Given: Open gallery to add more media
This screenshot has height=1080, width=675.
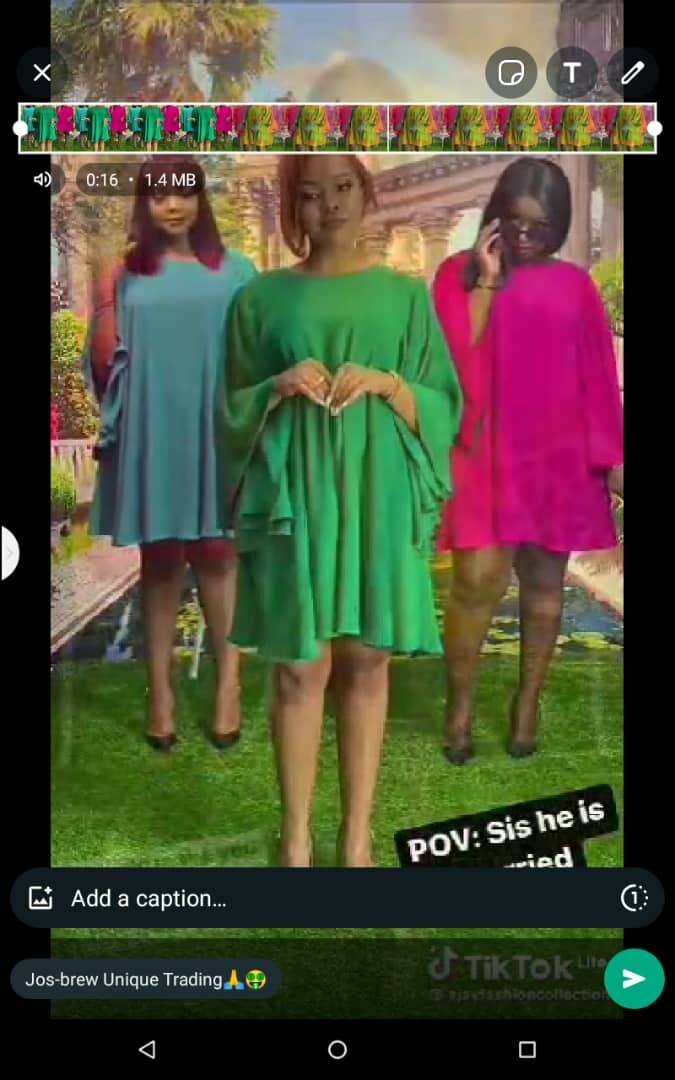Looking at the screenshot, I should pyautogui.click(x=41, y=898).
